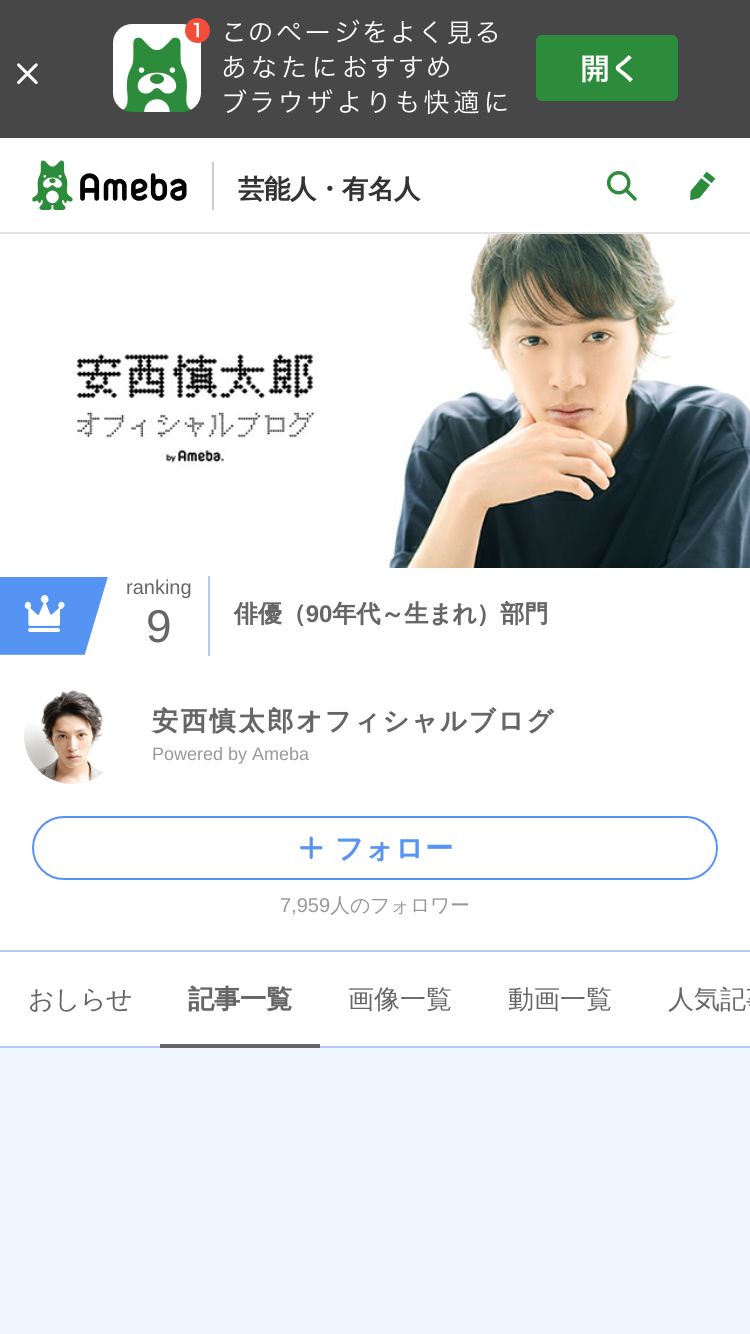Tap the pencil icon to write

coord(702,186)
